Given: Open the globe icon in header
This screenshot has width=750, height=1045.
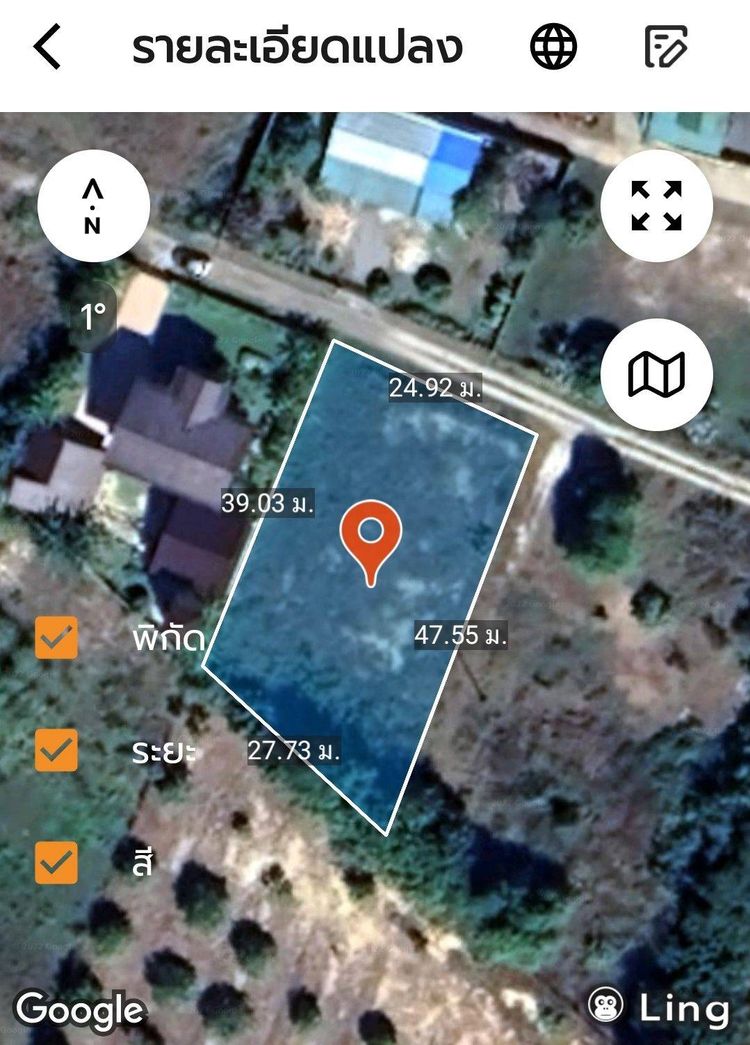Looking at the screenshot, I should coord(553,47).
